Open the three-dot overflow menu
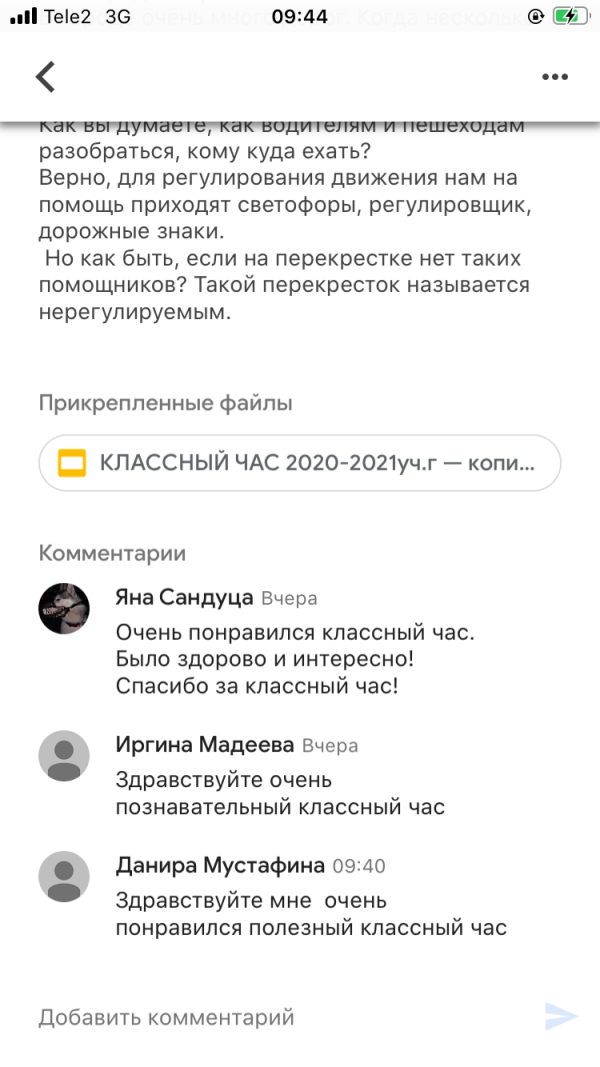Viewport: 600px width, 1067px height. (x=554, y=77)
